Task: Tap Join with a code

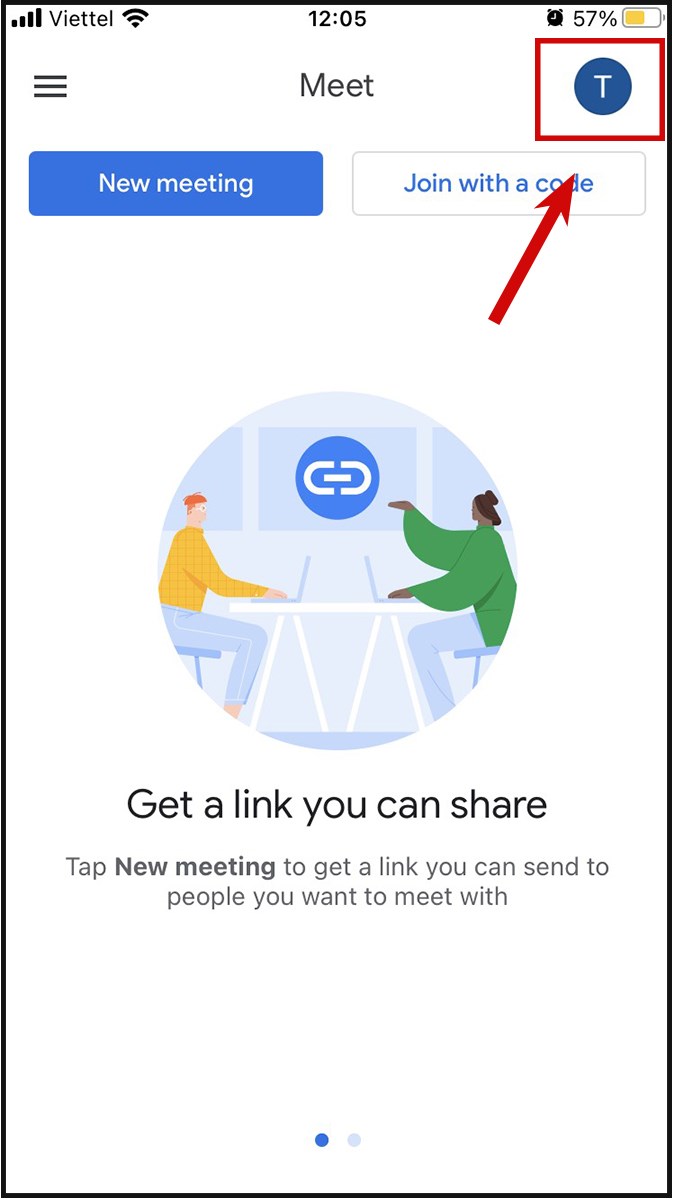Action: pyautogui.click(x=498, y=184)
